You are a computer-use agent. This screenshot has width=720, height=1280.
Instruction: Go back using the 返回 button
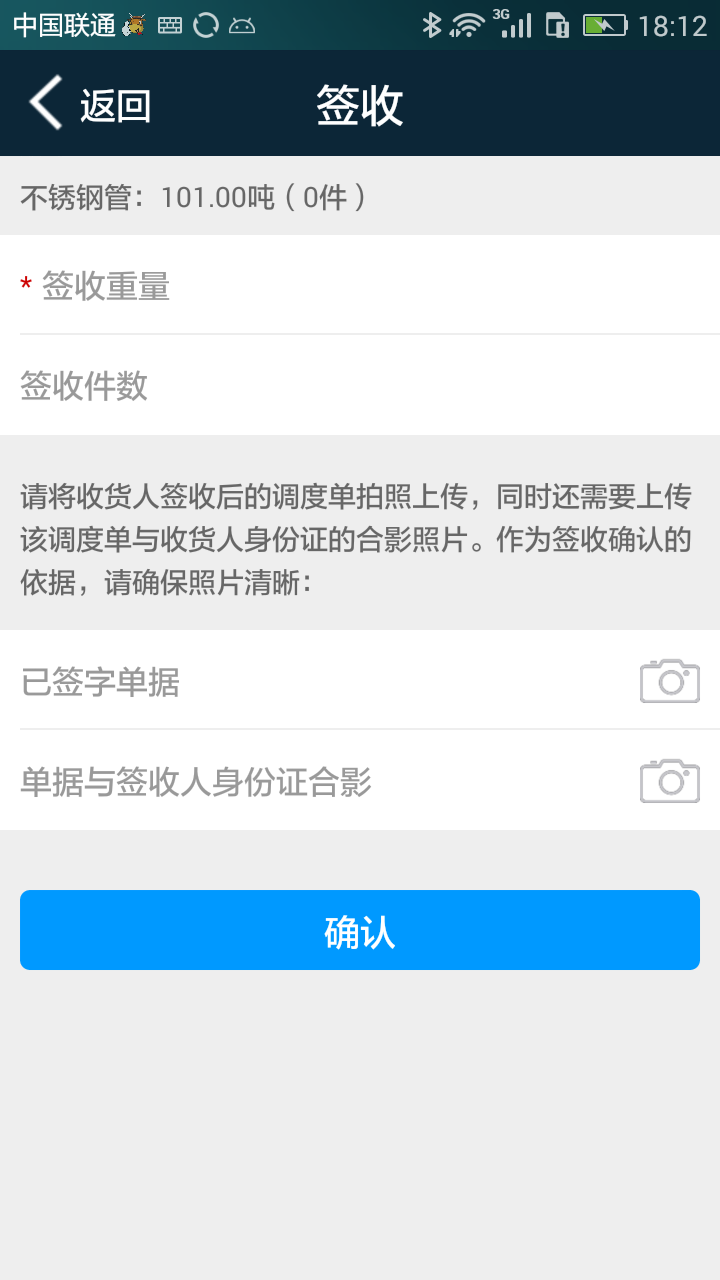(90, 104)
